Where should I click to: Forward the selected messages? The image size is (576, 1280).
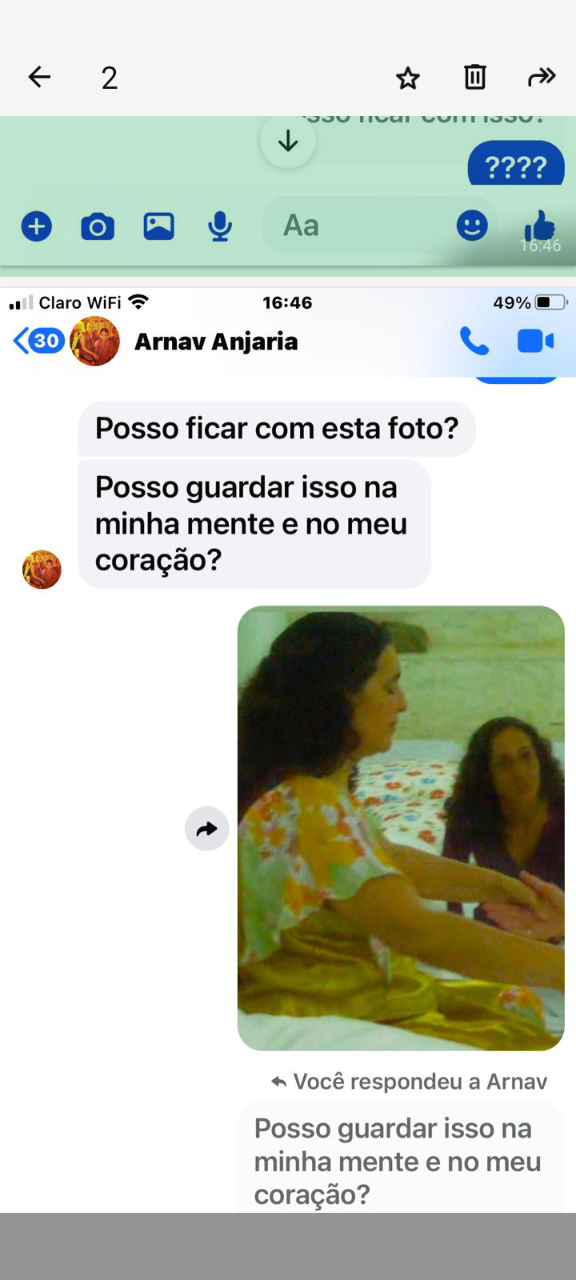coord(541,77)
